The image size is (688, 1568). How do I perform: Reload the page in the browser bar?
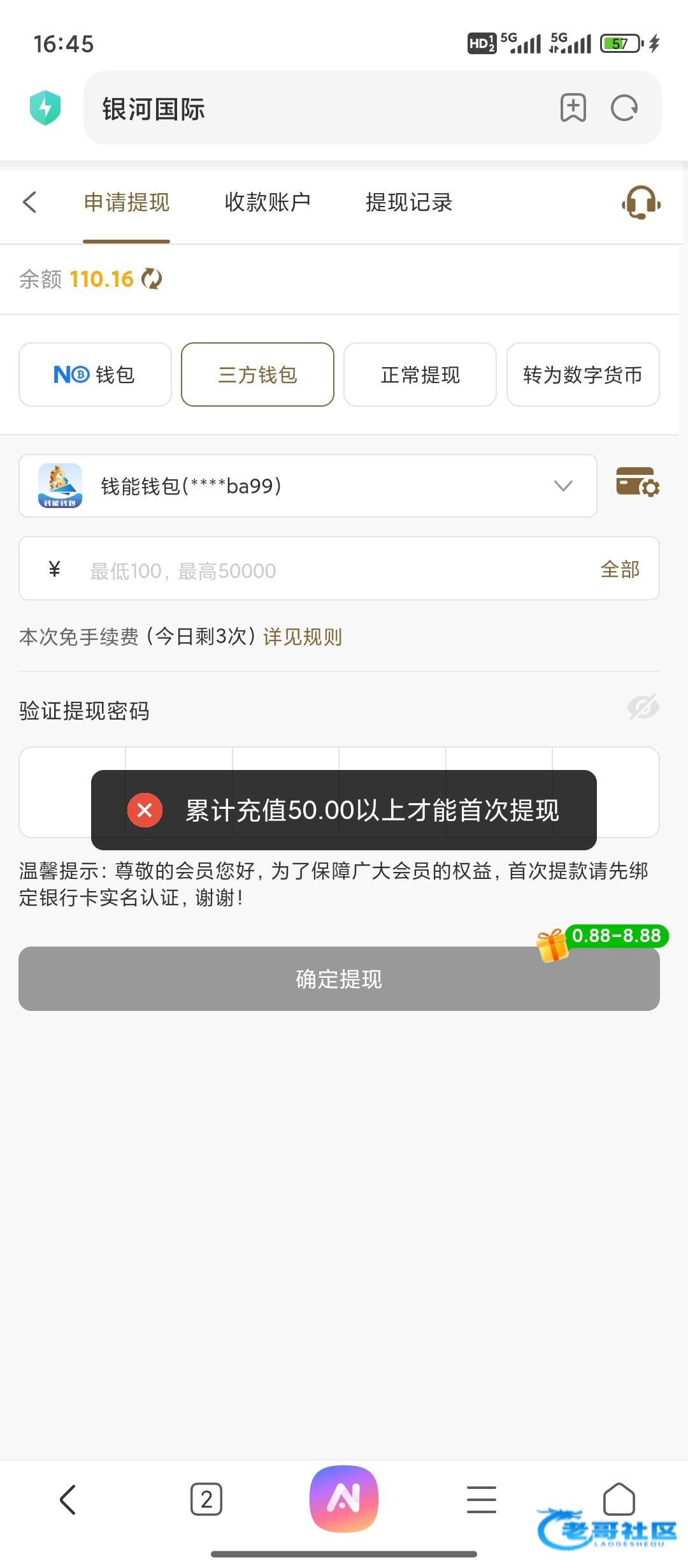point(624,108)
